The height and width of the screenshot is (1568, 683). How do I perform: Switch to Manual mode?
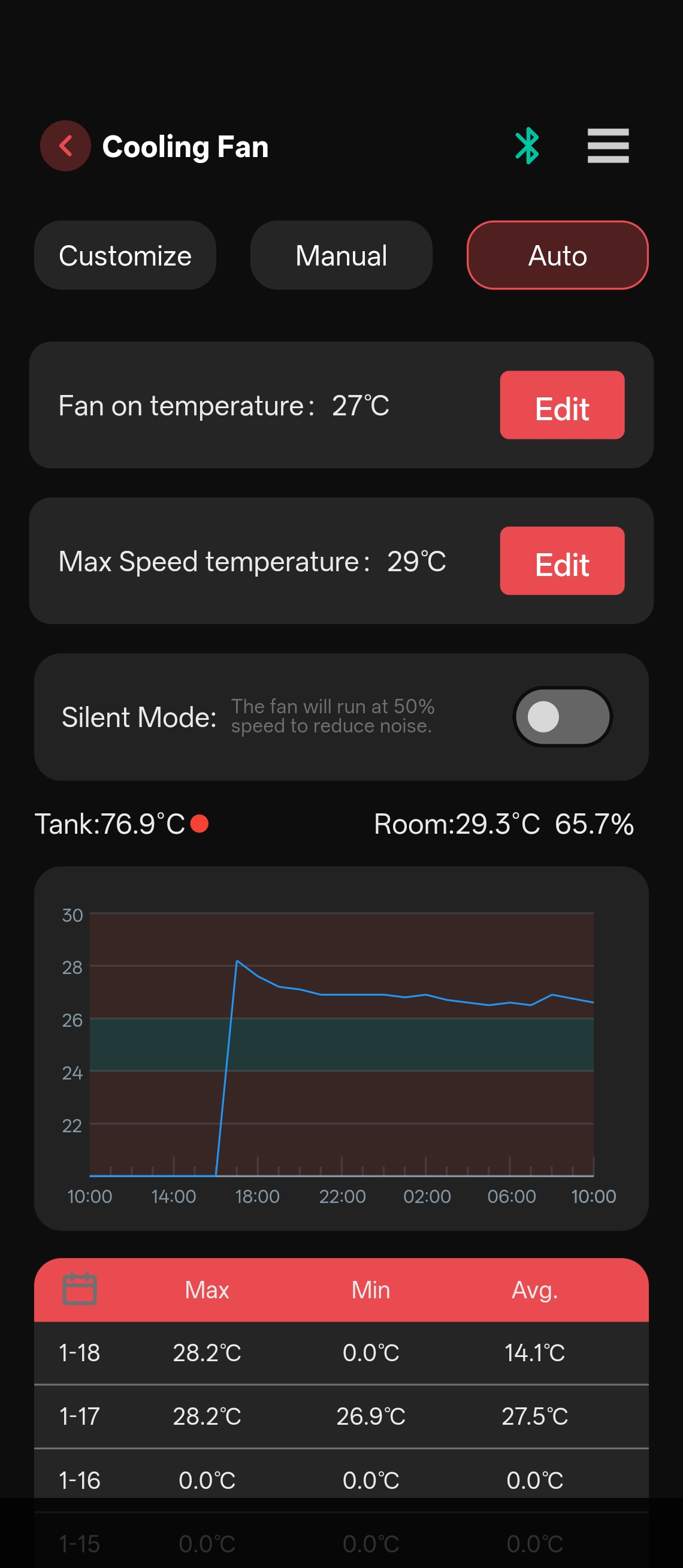pos(341,255)
